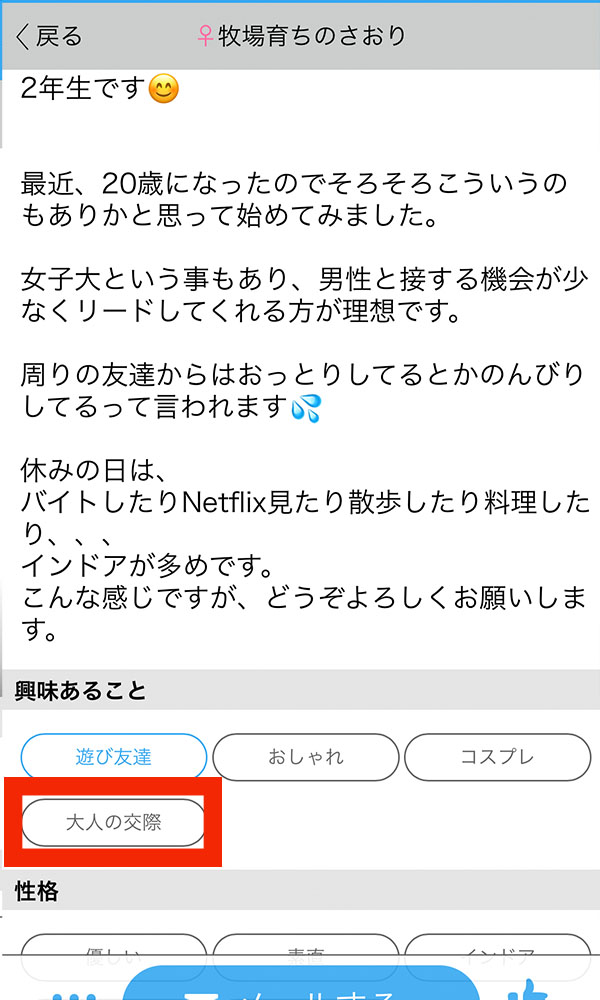Select the 遊び友達 interest chip
The height and width of the screenshot is (1000, 600).
pyautogui.click(x=114, y=757)
